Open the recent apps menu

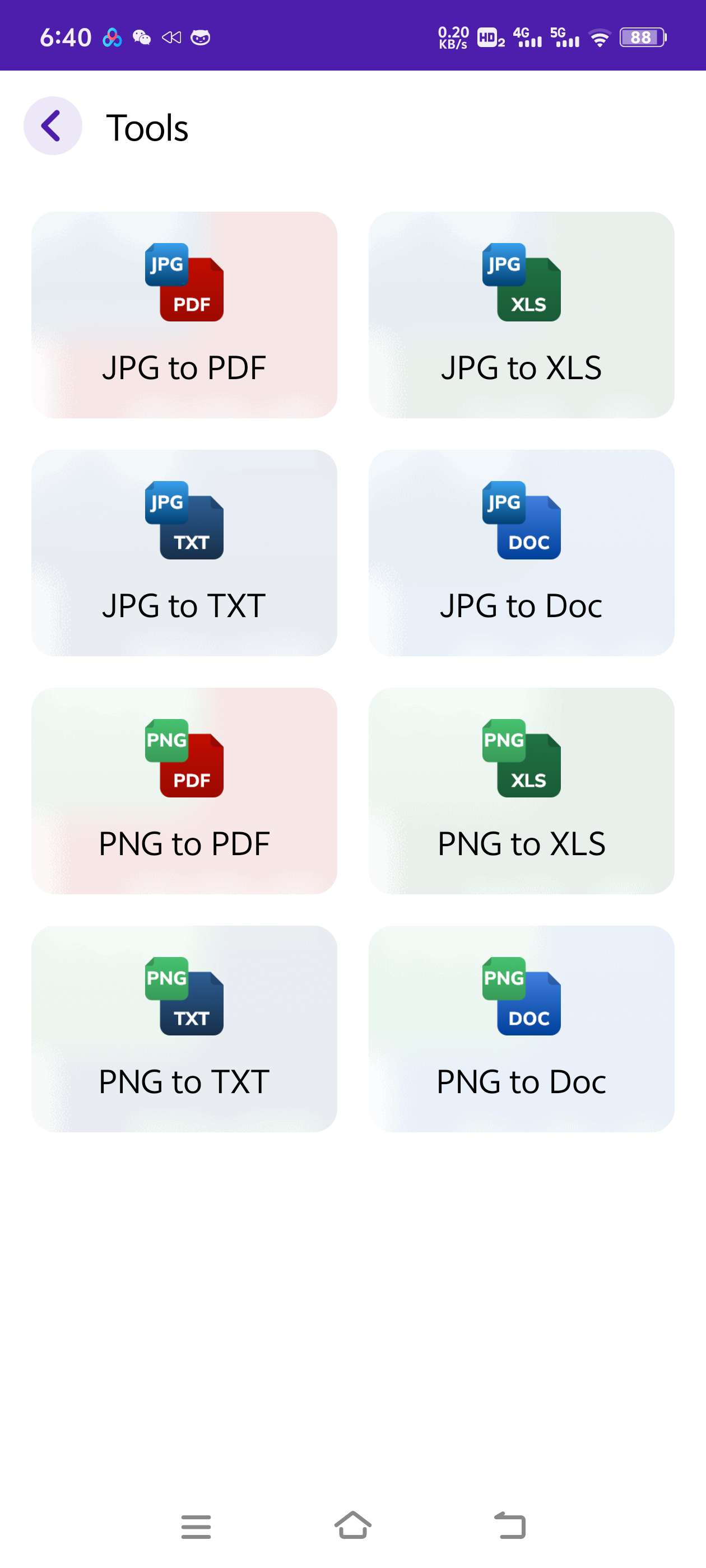click(x=196, y=1526)
